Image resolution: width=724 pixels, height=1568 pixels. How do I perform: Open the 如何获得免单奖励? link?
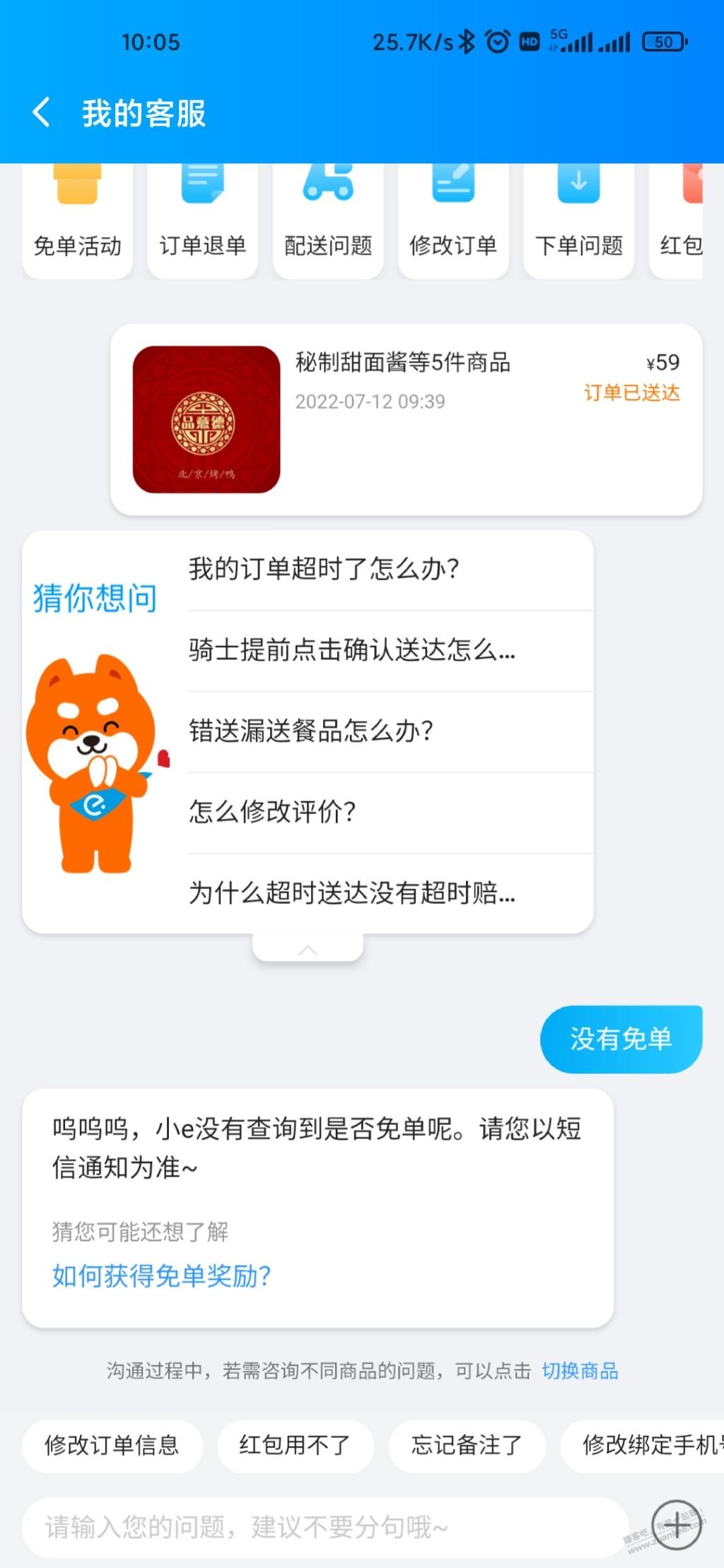point(161,1275)
